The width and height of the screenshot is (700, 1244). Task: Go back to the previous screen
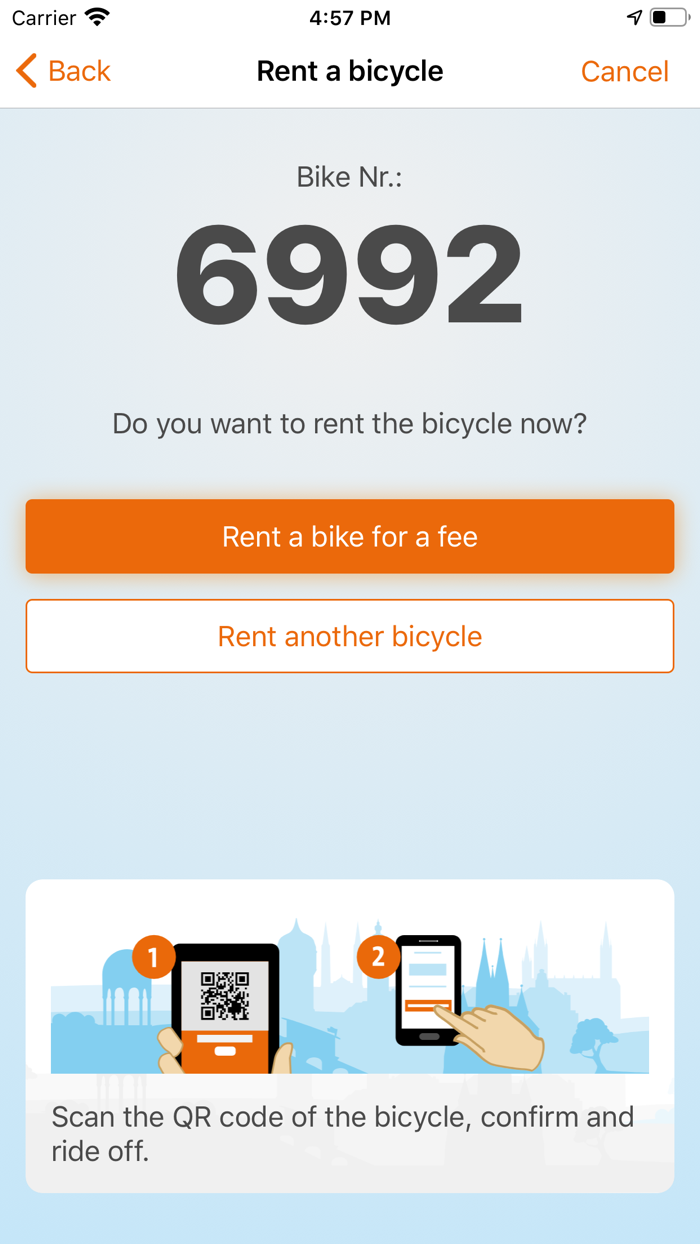pyautogui.click(x=64, y=71)
